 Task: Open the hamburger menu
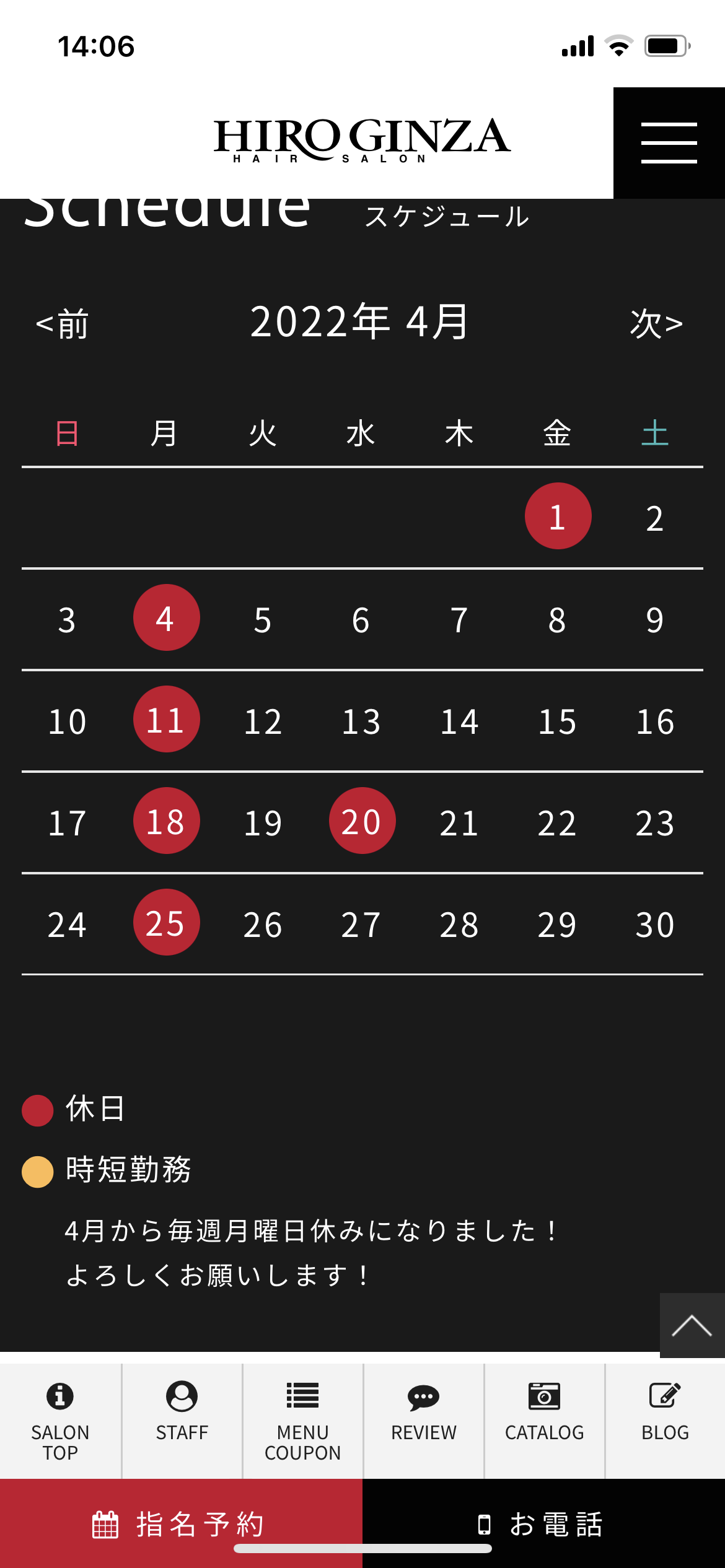click(669, 143)
